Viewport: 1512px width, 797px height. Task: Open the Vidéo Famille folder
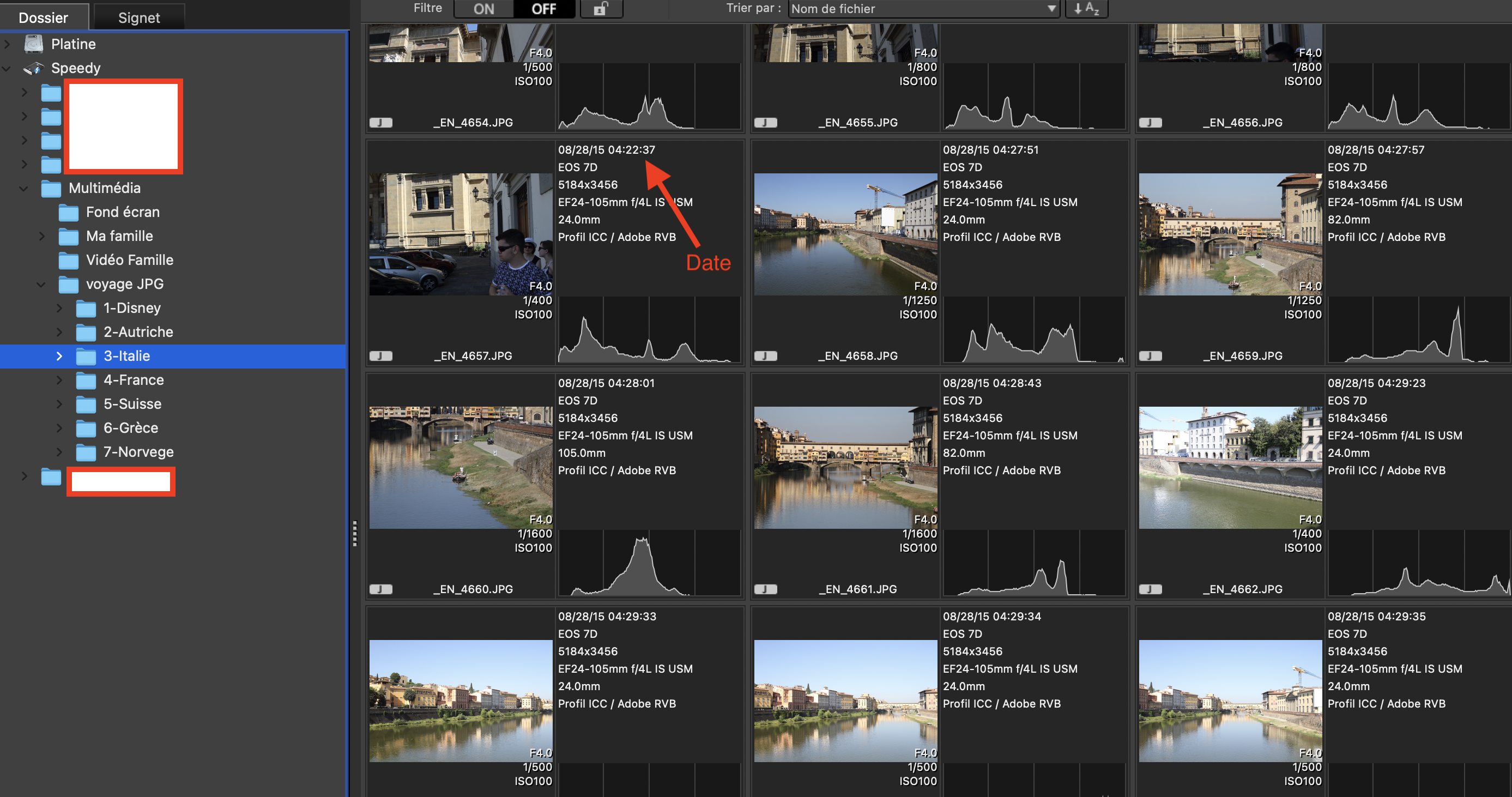(x=129, y=260)
